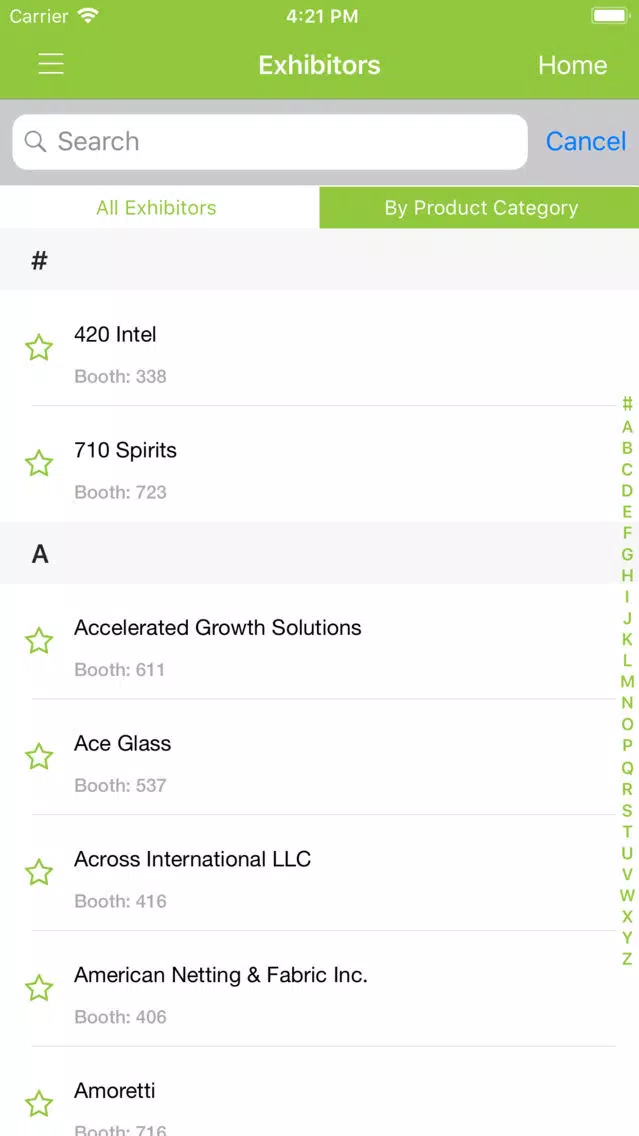Viewport: 639px width, 1136px height.
Task: Open Across International LLC row
Action: [x=320, y=873]
